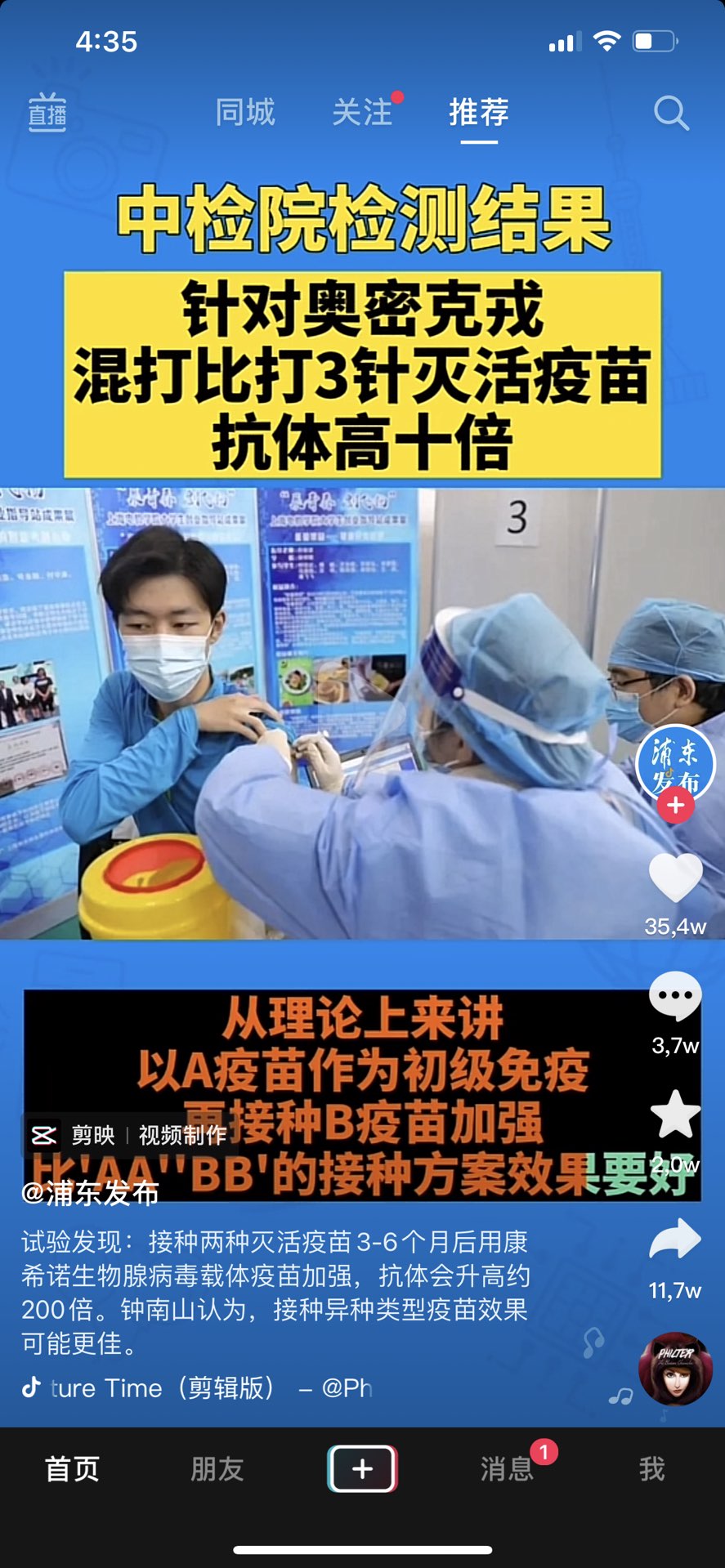The image size is (725, 1568).
Task: Open the spinning music disc
Action: tap(675, 1369)
